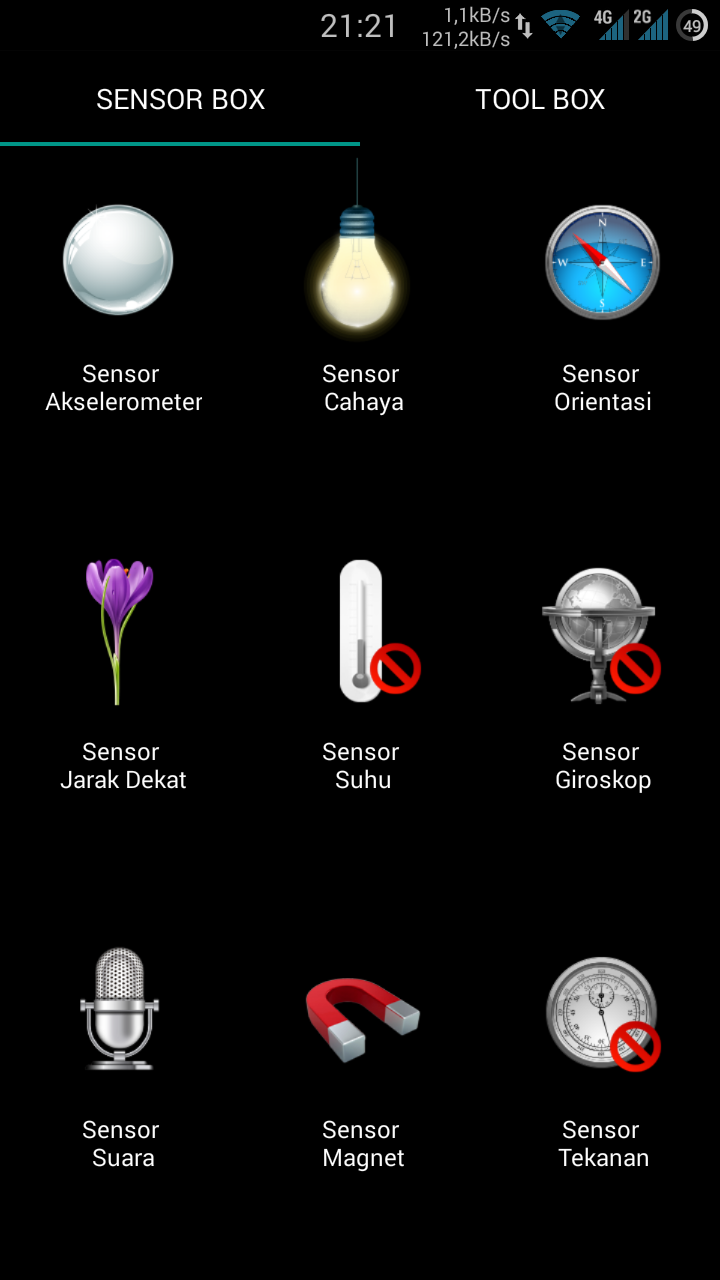Open Sensor Suara microphone
The width and height of the screenshot is (720, 1280).
[119, 1010]
